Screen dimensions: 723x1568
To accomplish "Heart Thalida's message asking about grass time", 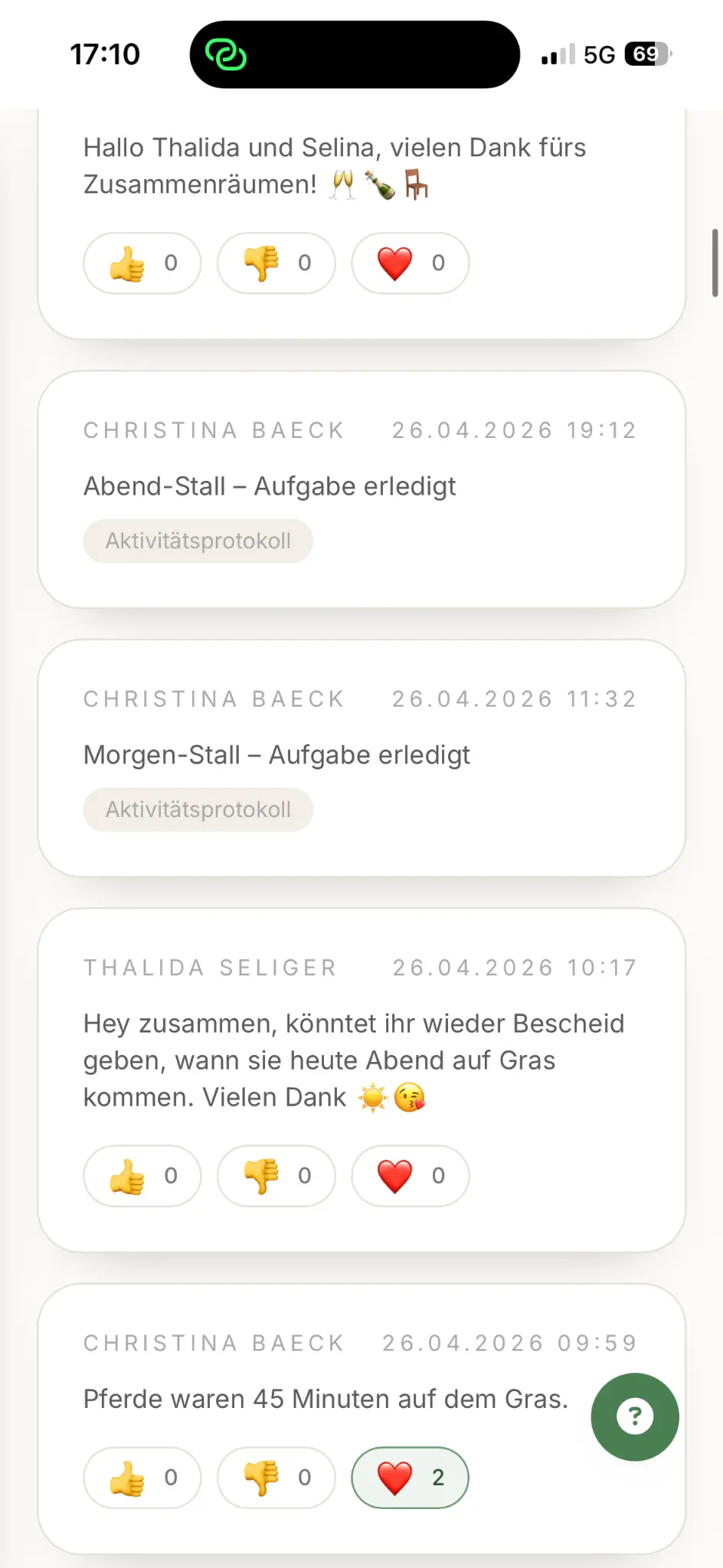I will (x=410, y=1176).
